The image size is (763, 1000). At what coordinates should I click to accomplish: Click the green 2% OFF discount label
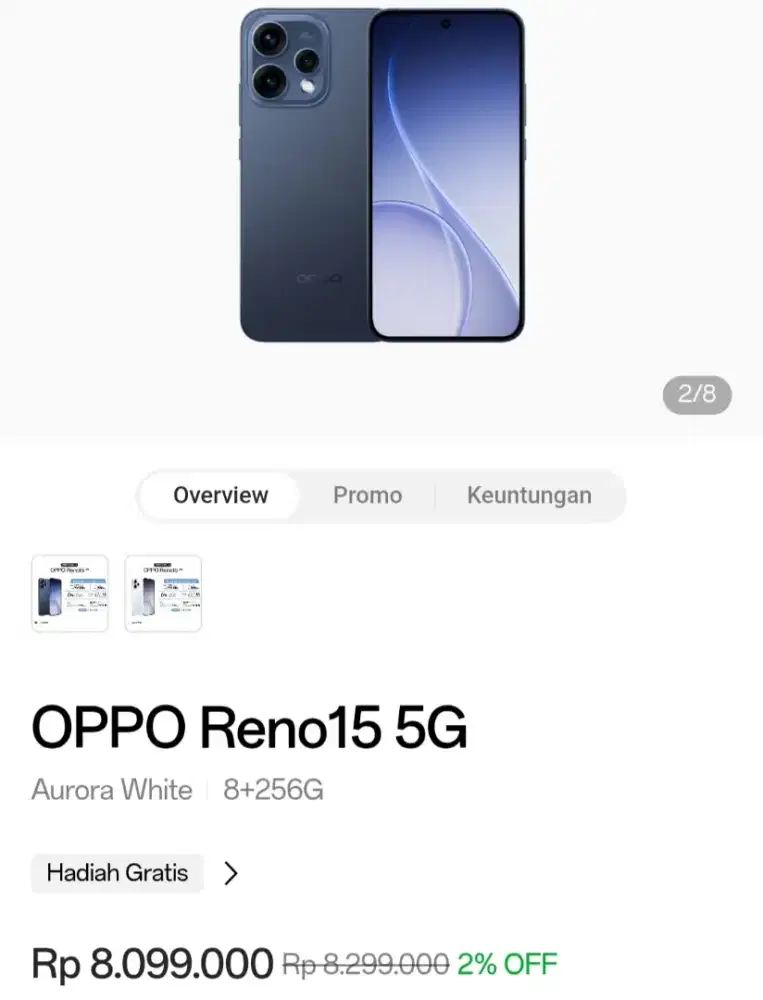pos(505,963)
